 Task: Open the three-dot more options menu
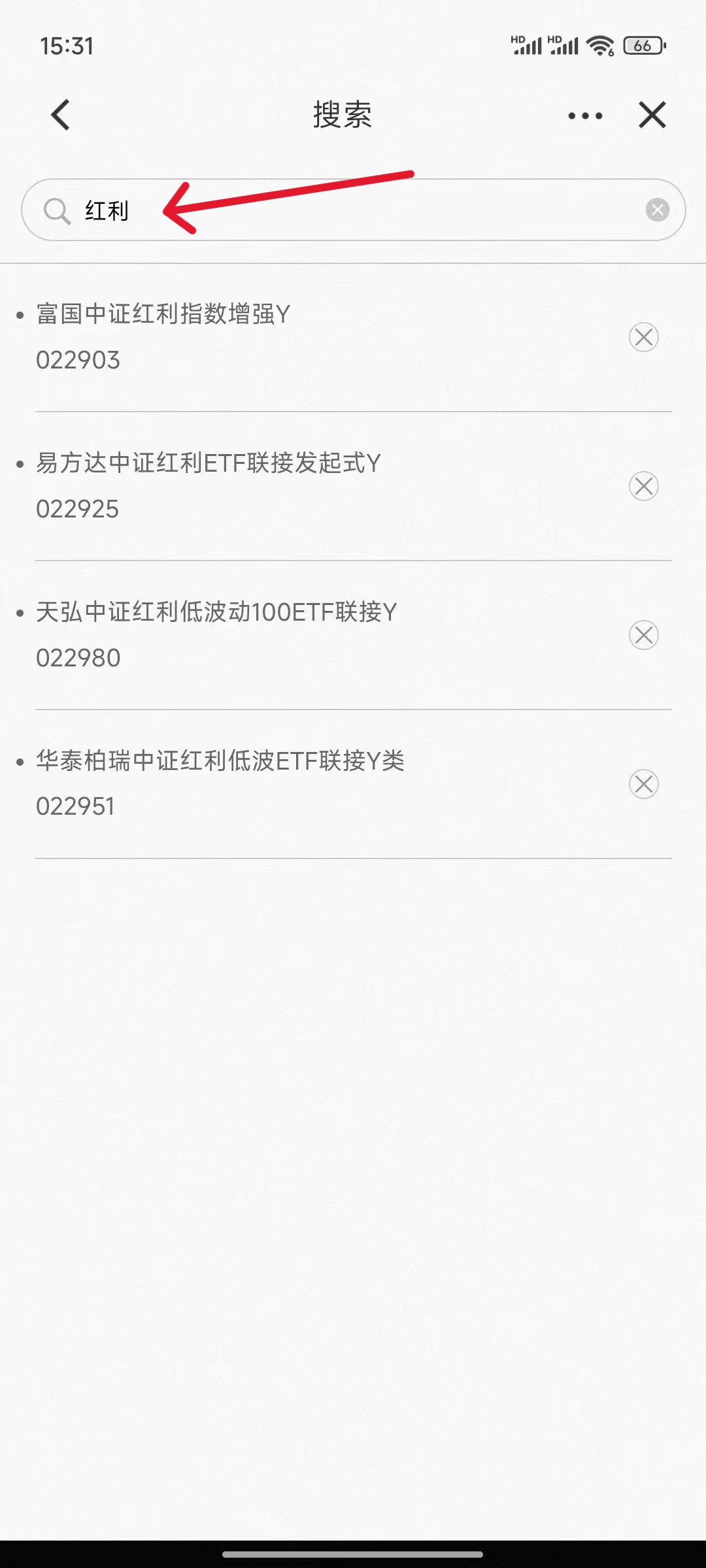tap(585, 116)
